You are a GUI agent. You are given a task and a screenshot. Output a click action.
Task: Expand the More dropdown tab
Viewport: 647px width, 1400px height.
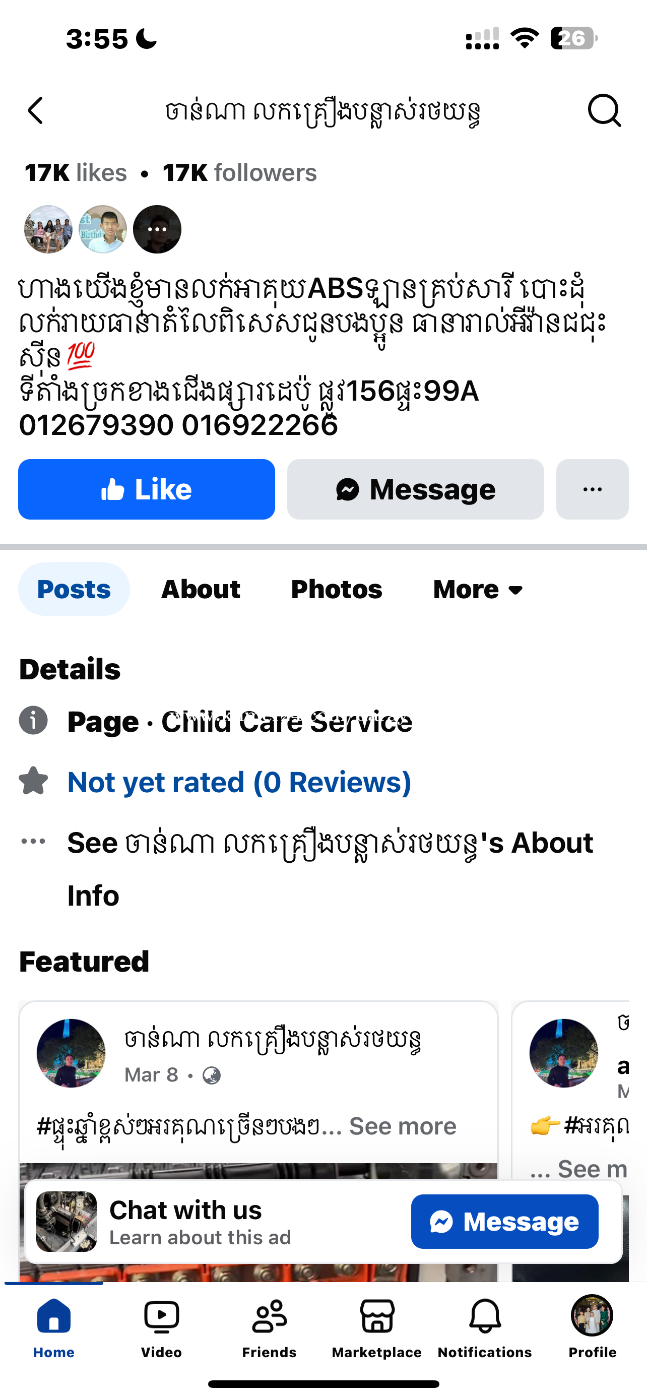(x=478, y=589)
